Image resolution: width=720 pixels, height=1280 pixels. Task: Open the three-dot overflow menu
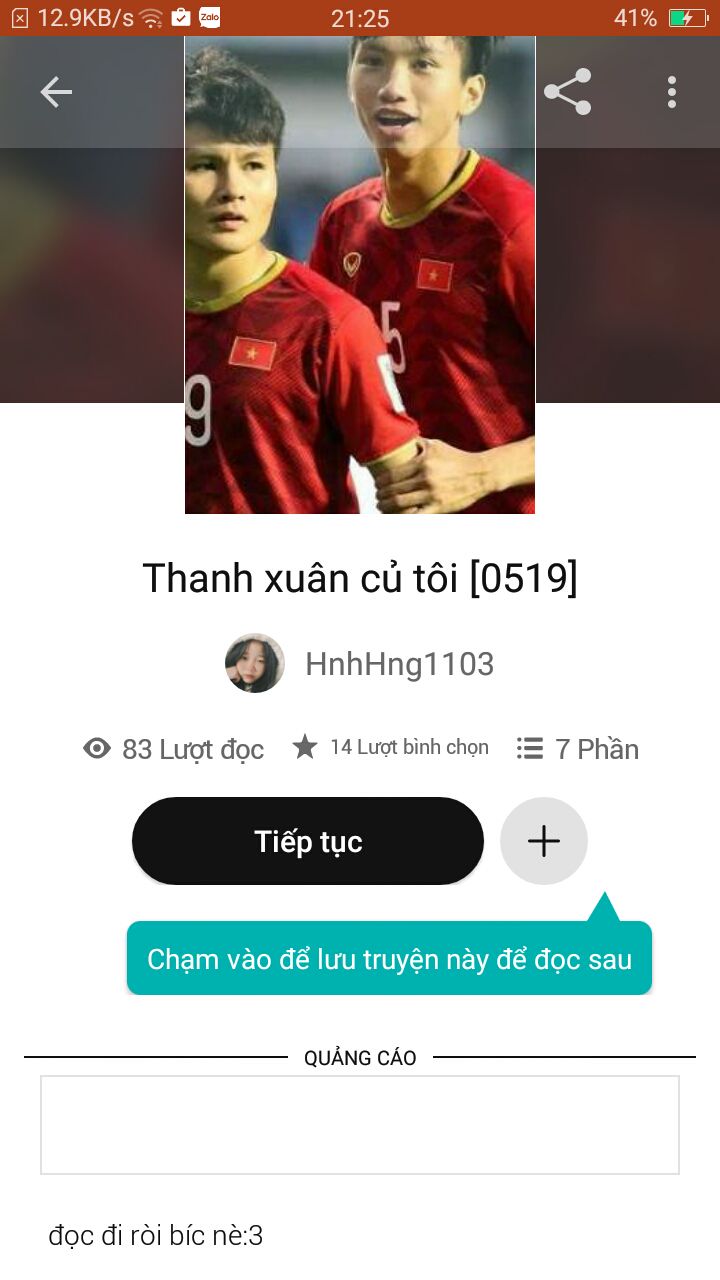(672, 92)
